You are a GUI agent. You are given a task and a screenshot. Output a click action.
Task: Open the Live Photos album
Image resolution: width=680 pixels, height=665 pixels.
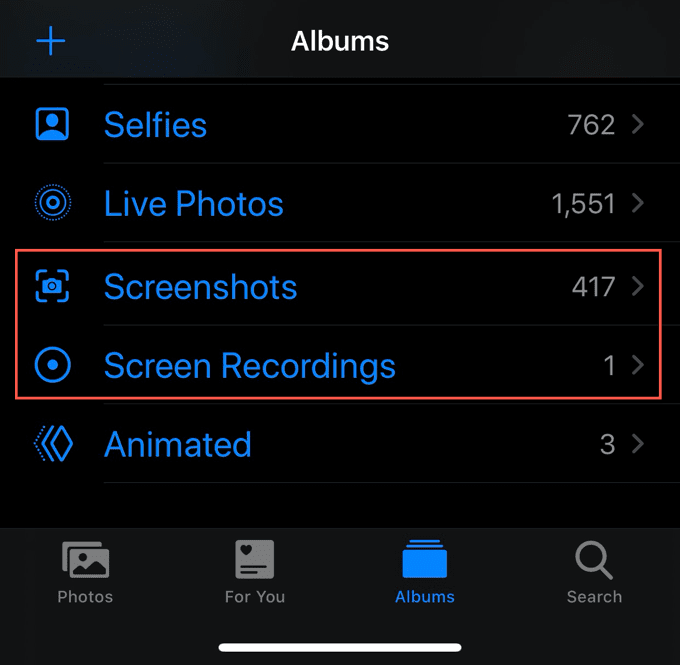(194, 204)
